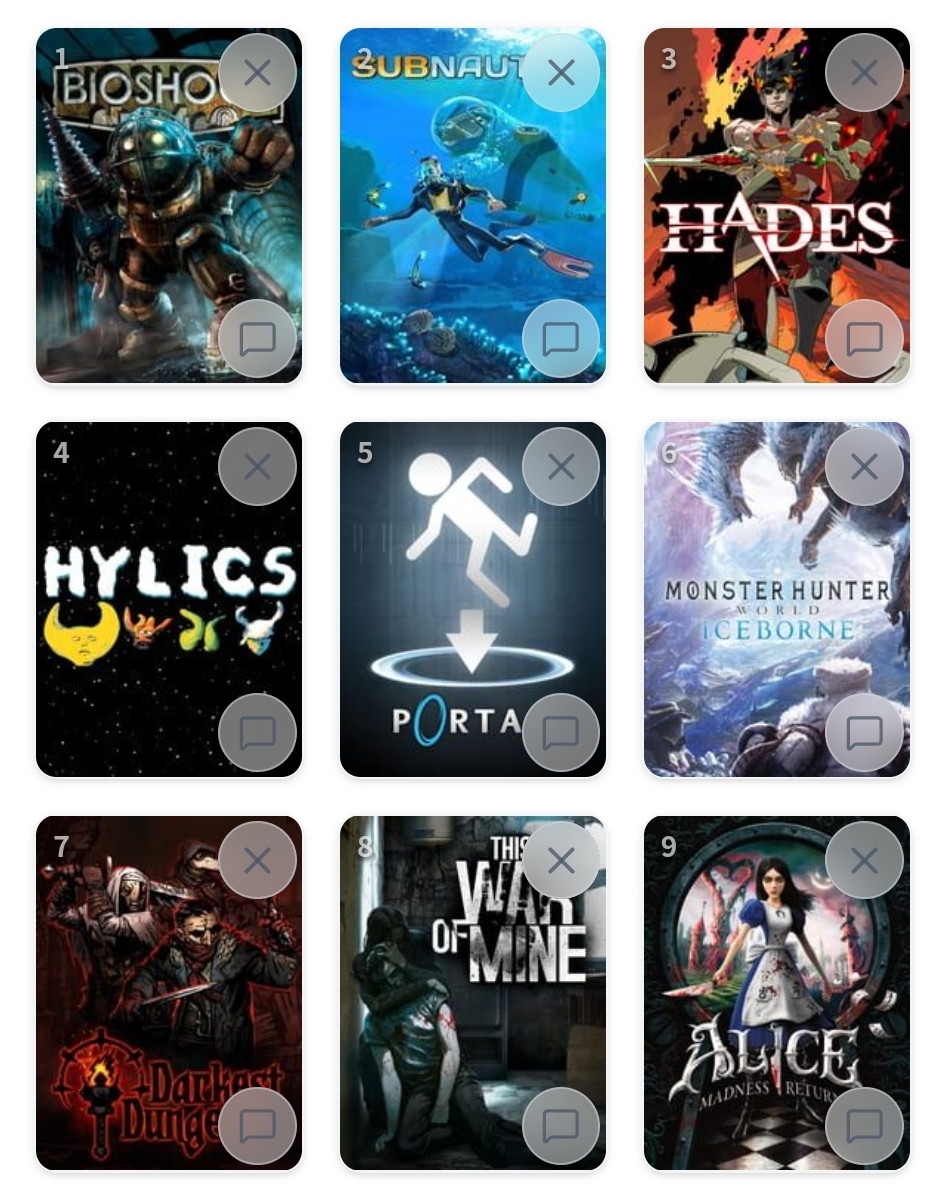Open the Hylics game card
Image resolution: width=945 pixels, height=1202 pixels.
coord(150,600)
